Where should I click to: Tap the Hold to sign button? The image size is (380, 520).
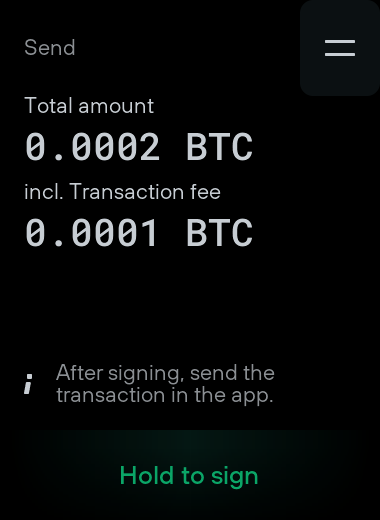tap(189, 475)
